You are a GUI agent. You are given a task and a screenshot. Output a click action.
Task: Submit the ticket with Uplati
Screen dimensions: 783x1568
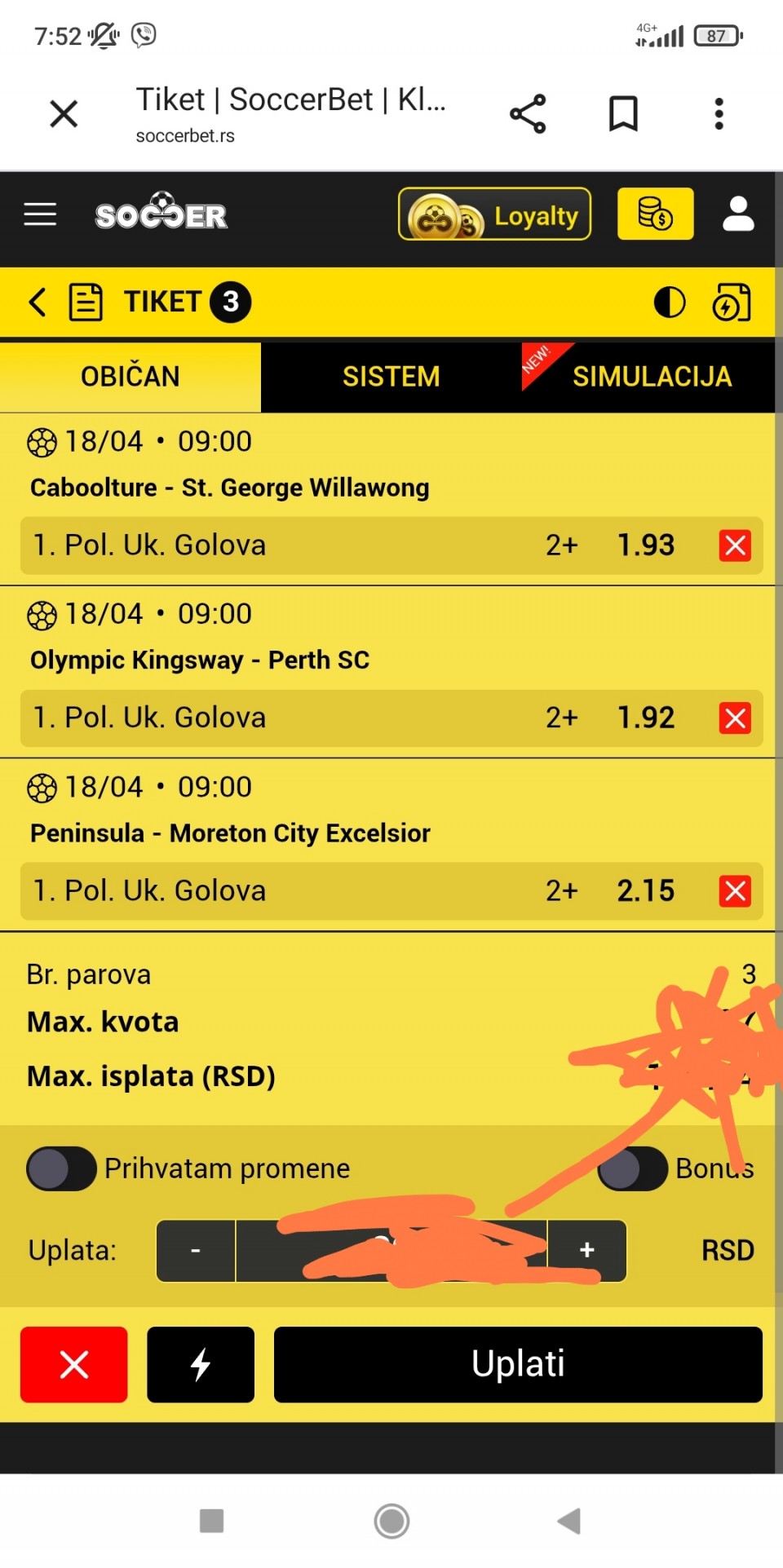click(x=518, y=1364)
